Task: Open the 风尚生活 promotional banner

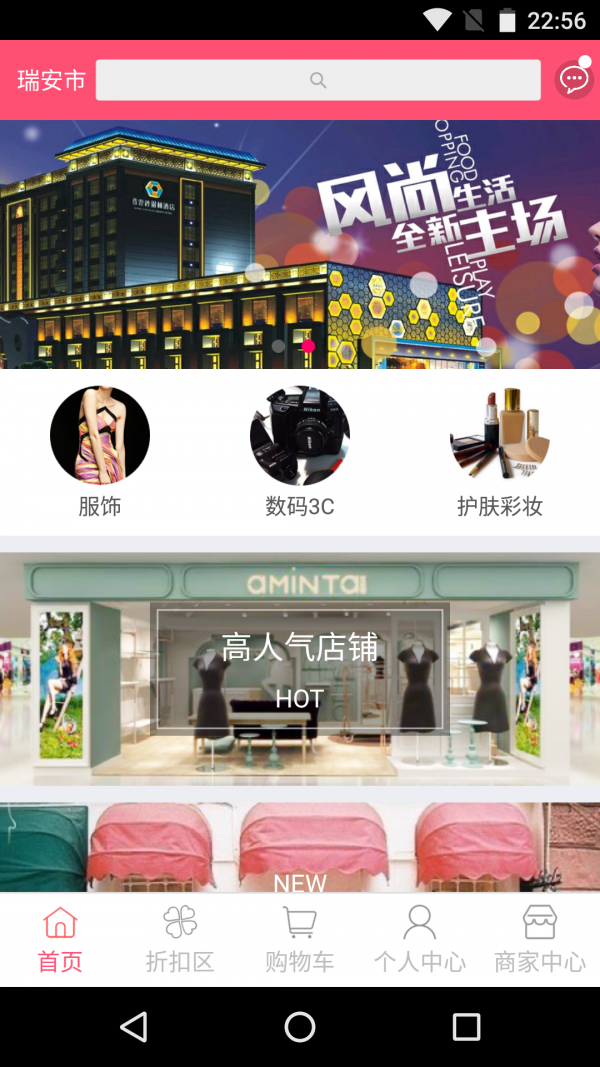Action: click(x=300, y=244)
